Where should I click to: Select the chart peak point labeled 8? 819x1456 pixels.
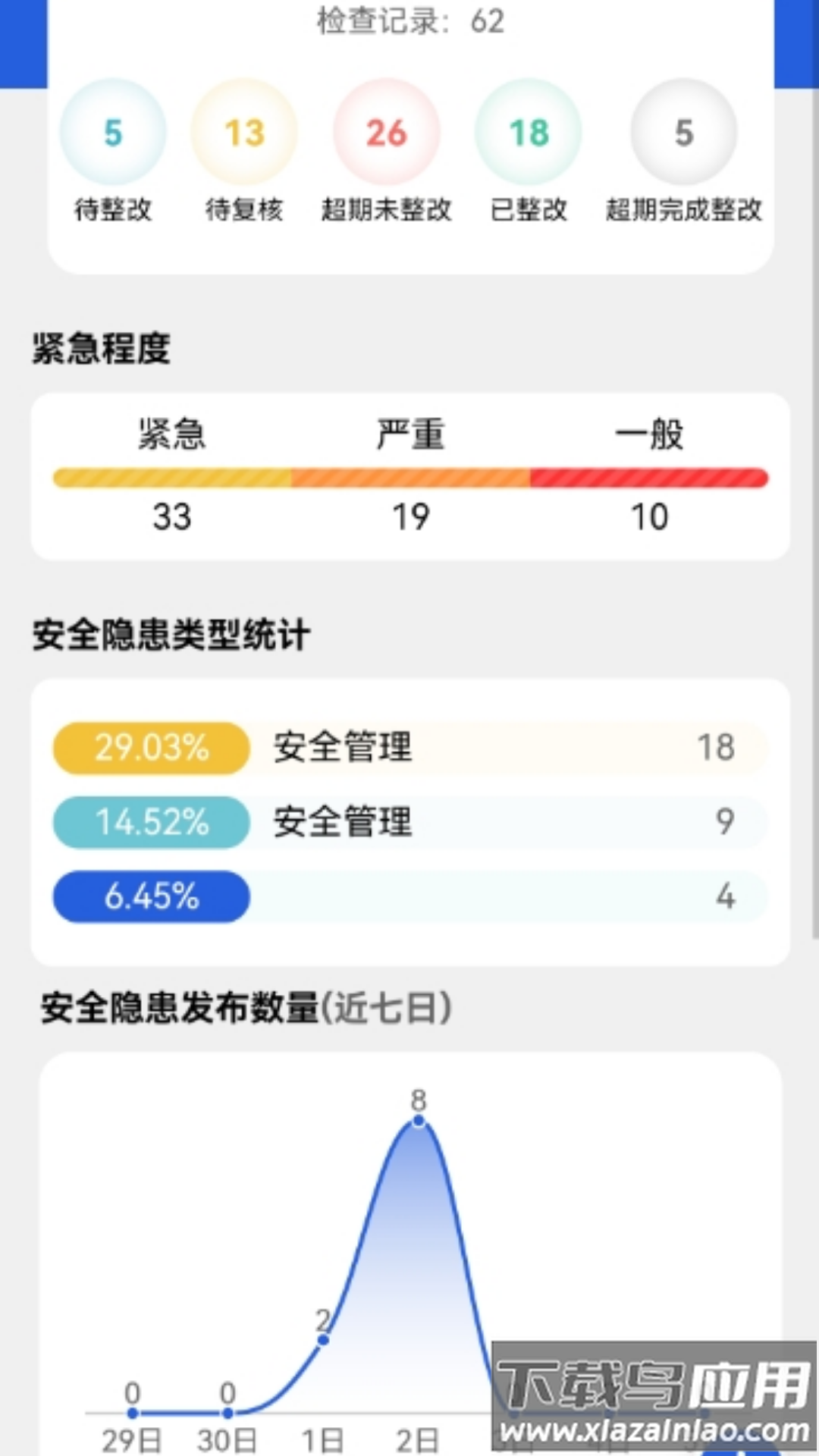coord(418,1125)
